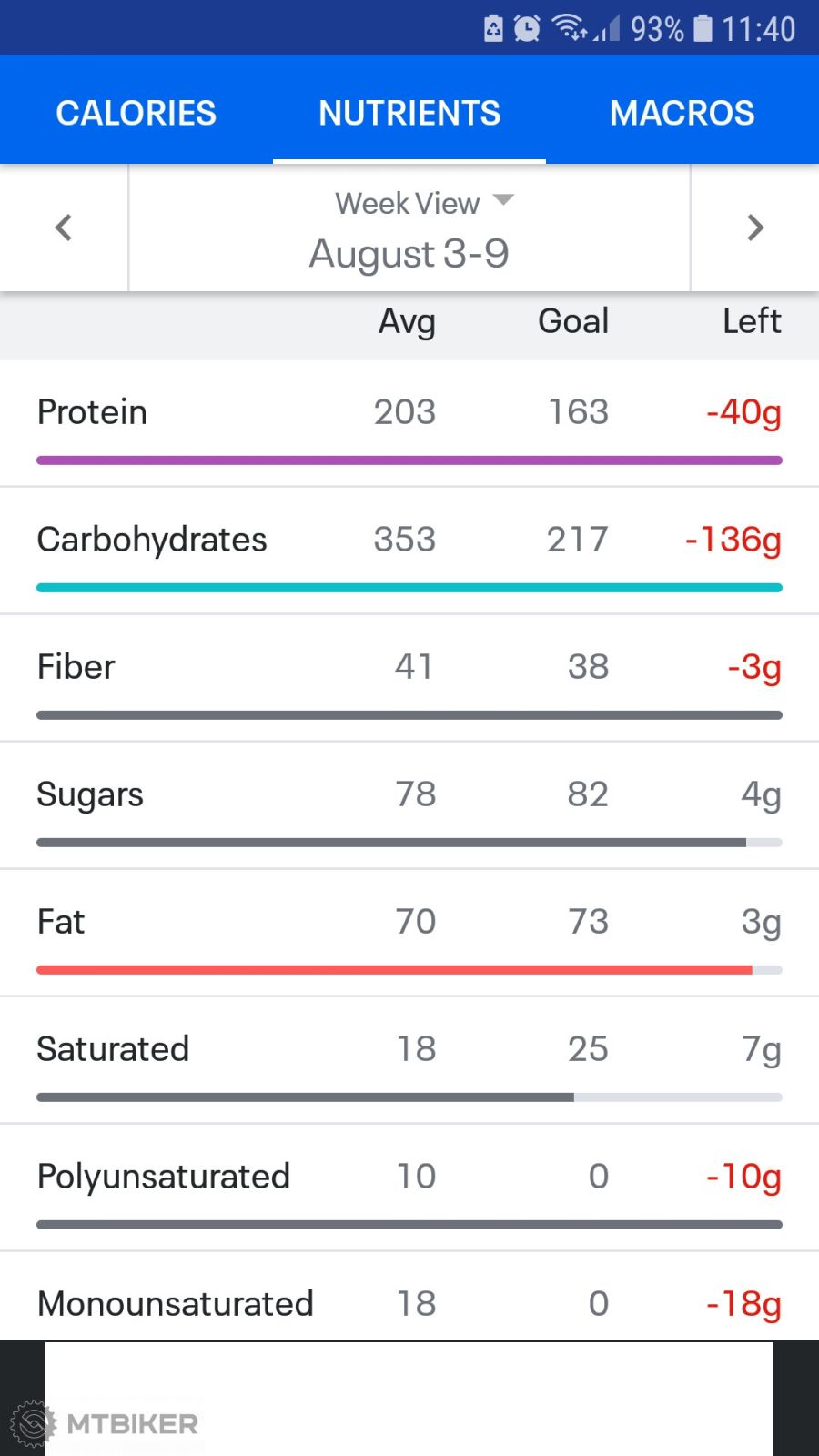Tap the battery indicator in status bar
The image size is (819, 1456).
703,27
